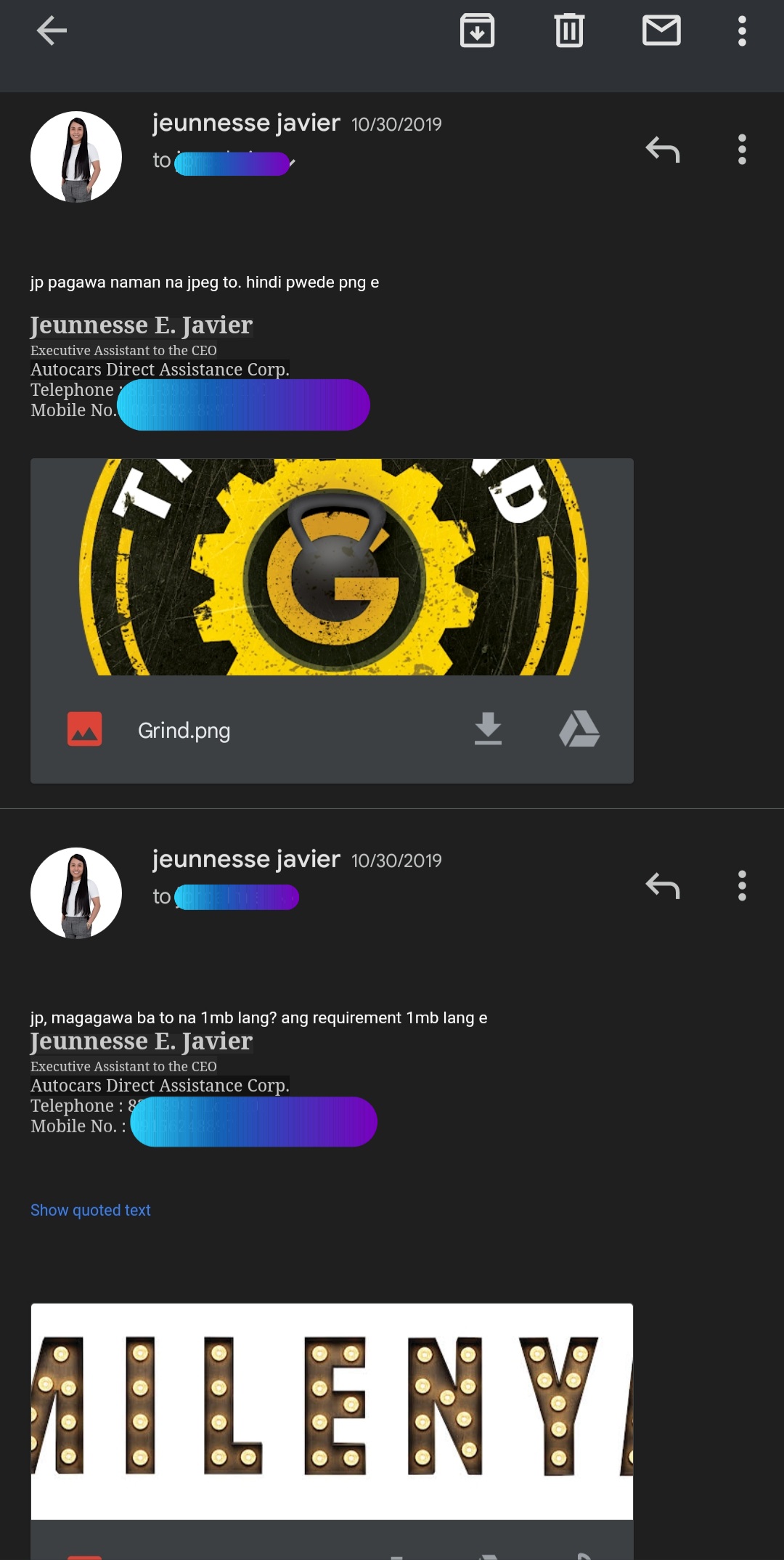Reply to the jpeg request message
784x1560 pixels.
pyautogui.click(x=662, y=150)
